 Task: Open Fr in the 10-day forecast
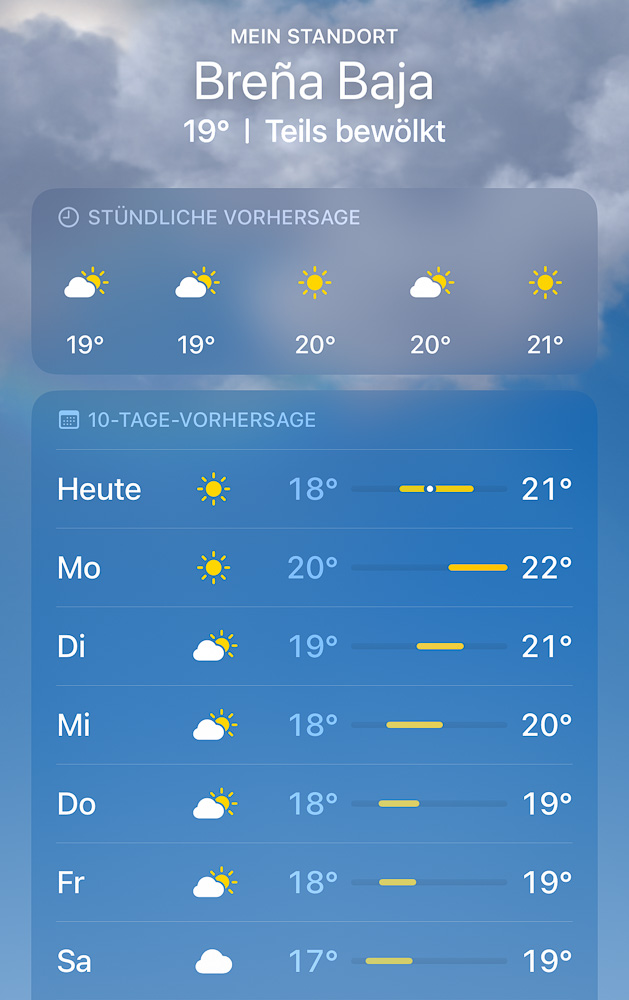pos(314,882)
